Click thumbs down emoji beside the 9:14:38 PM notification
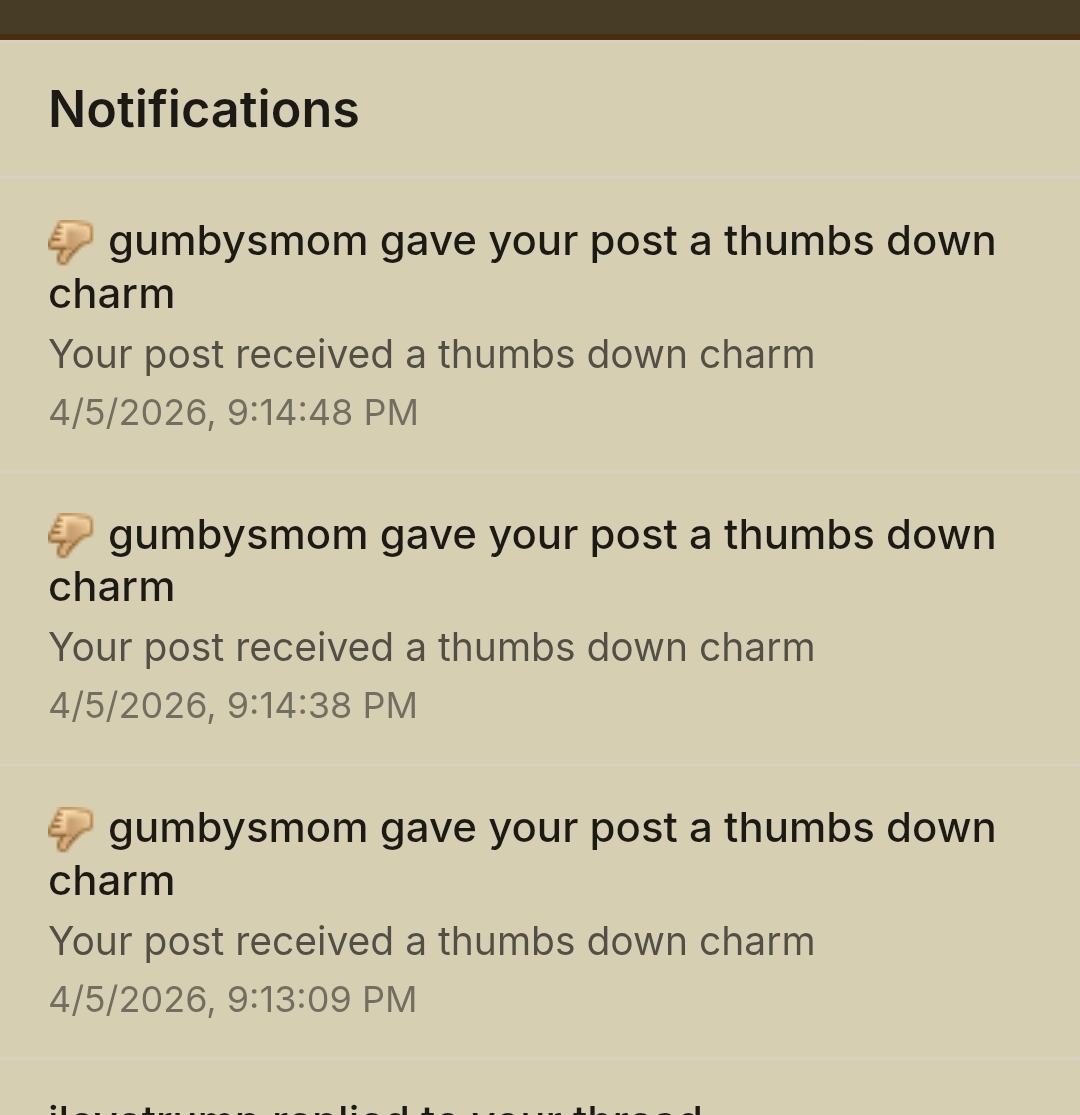Viewport: 1080px width, 1115px height. tap(72, 535)
